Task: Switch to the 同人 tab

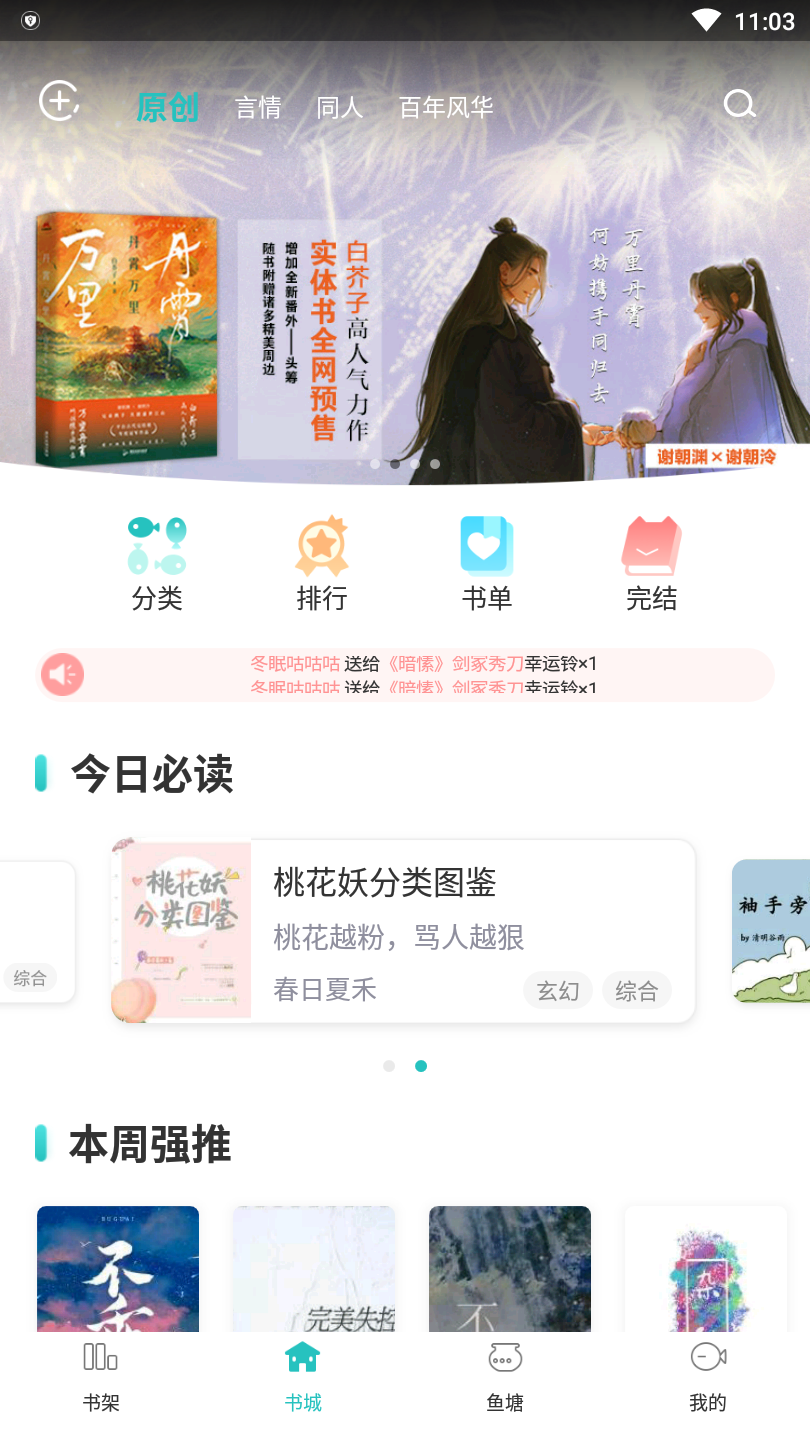Action: coord(339,107)
